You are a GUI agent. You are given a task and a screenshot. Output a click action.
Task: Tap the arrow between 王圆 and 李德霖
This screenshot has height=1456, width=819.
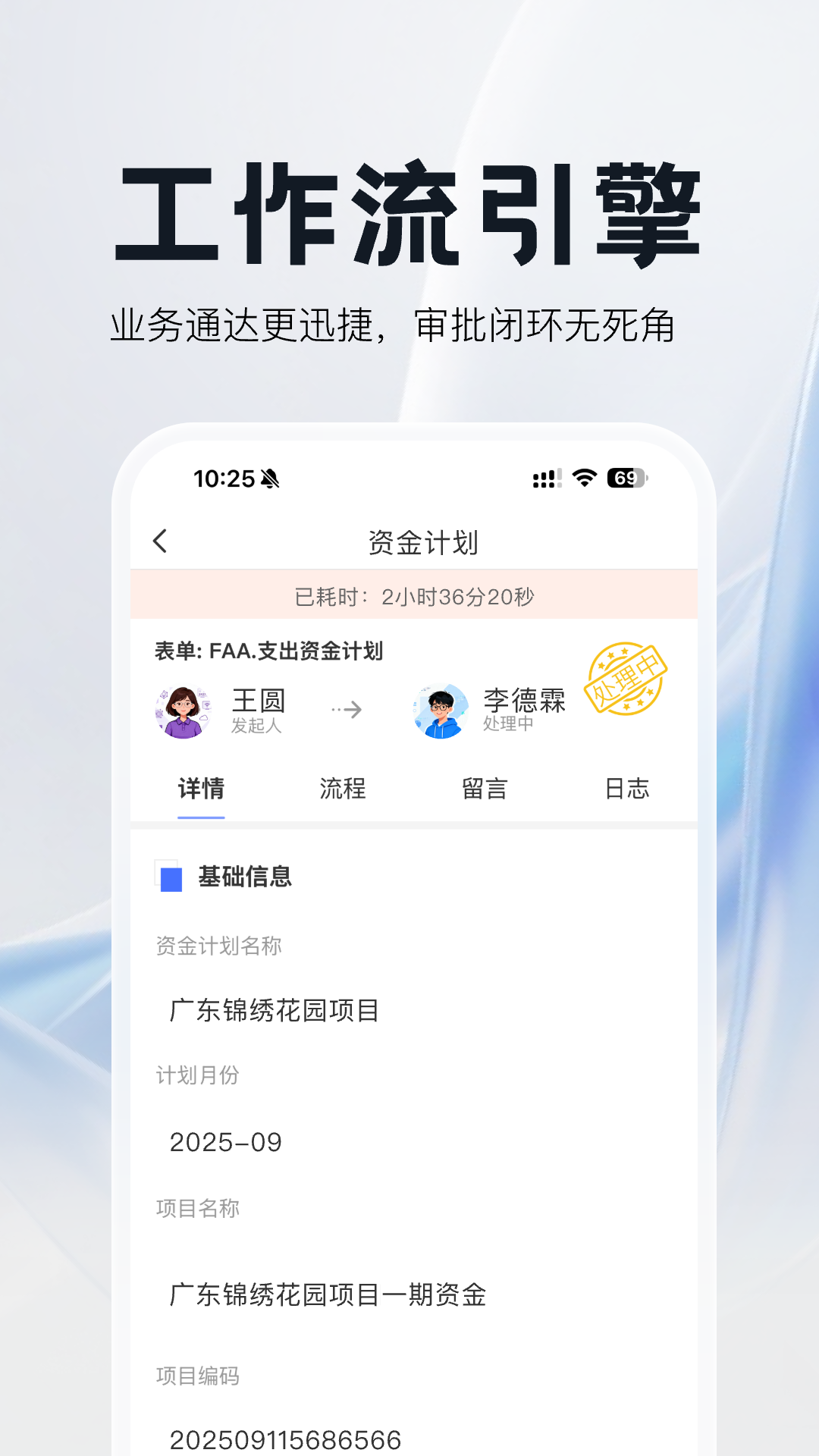(347, 710)
